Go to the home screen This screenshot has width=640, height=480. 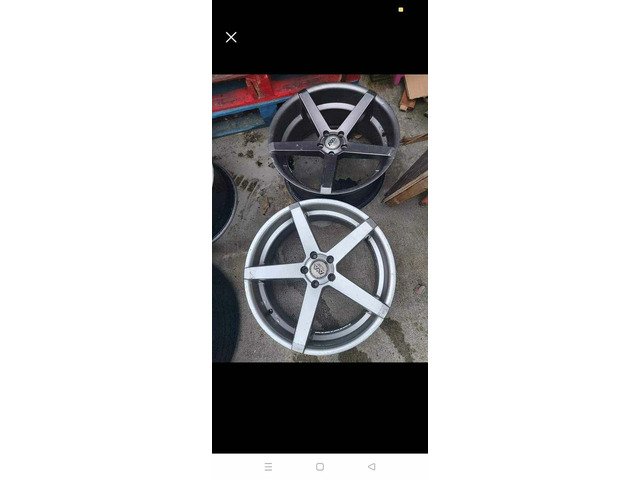click(320, 466)
